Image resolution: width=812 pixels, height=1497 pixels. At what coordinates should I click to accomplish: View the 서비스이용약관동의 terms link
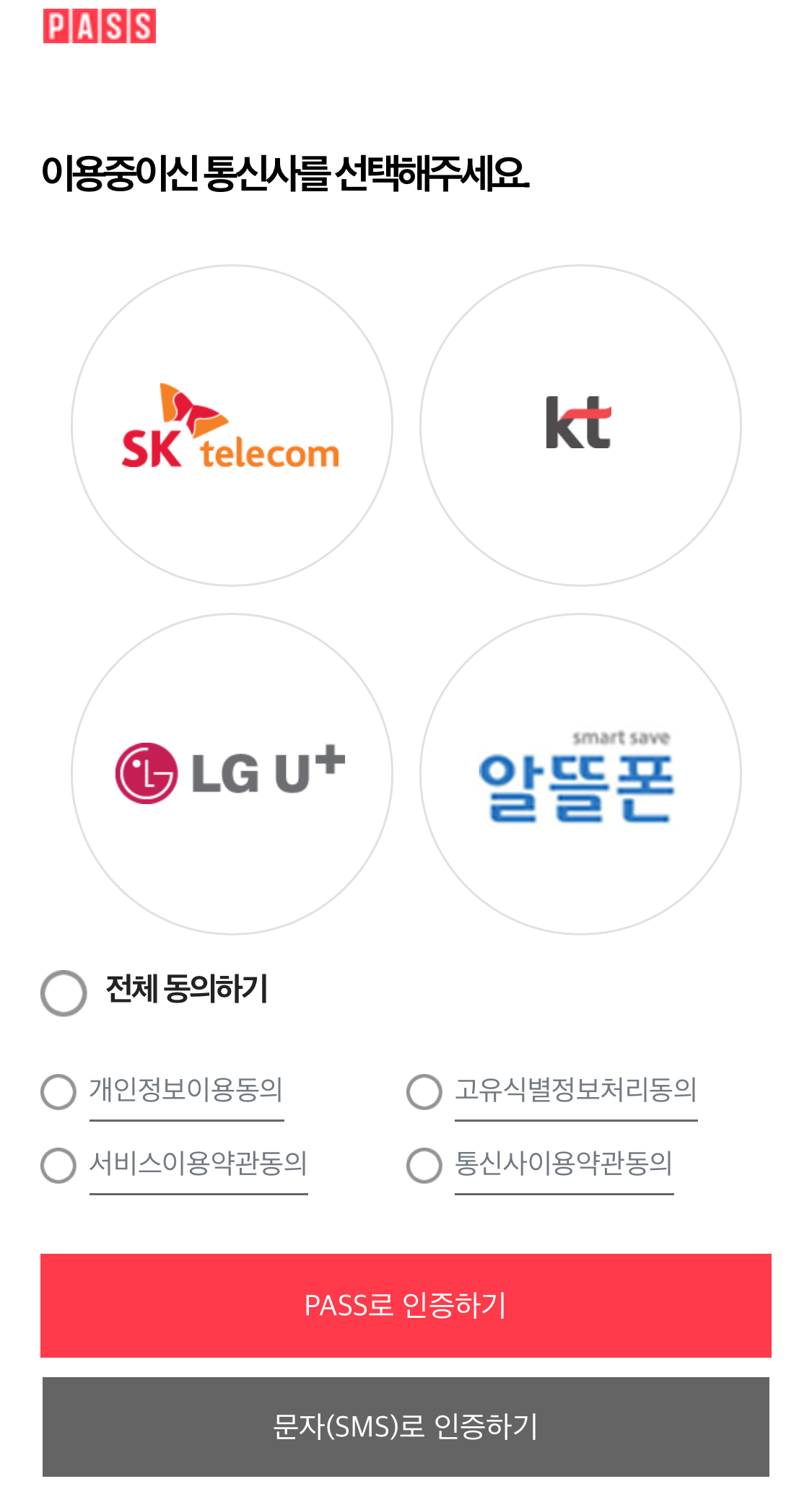click(x=198, y=1164)
